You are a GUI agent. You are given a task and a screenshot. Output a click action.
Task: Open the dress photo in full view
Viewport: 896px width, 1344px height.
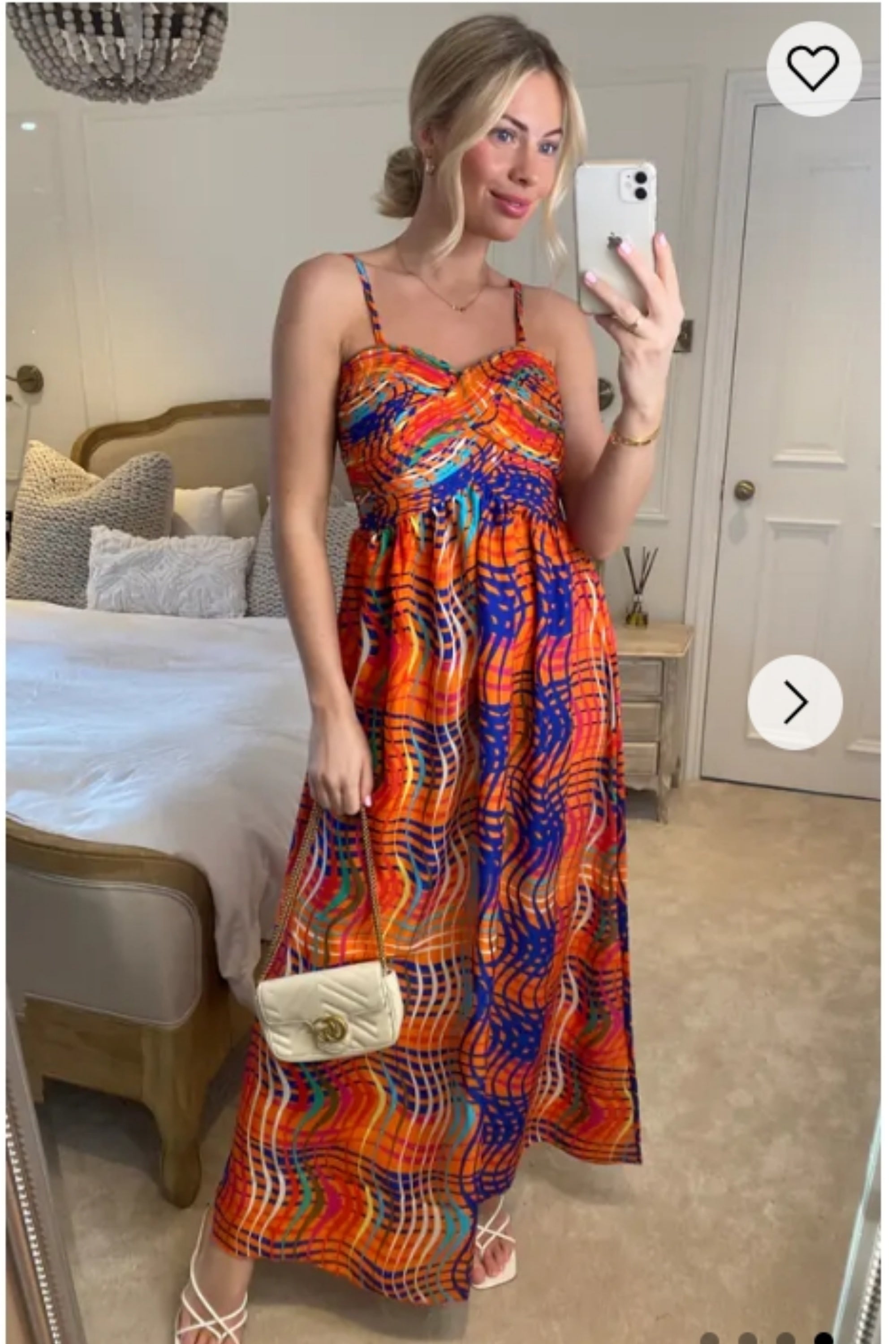[x=446, y=743]
